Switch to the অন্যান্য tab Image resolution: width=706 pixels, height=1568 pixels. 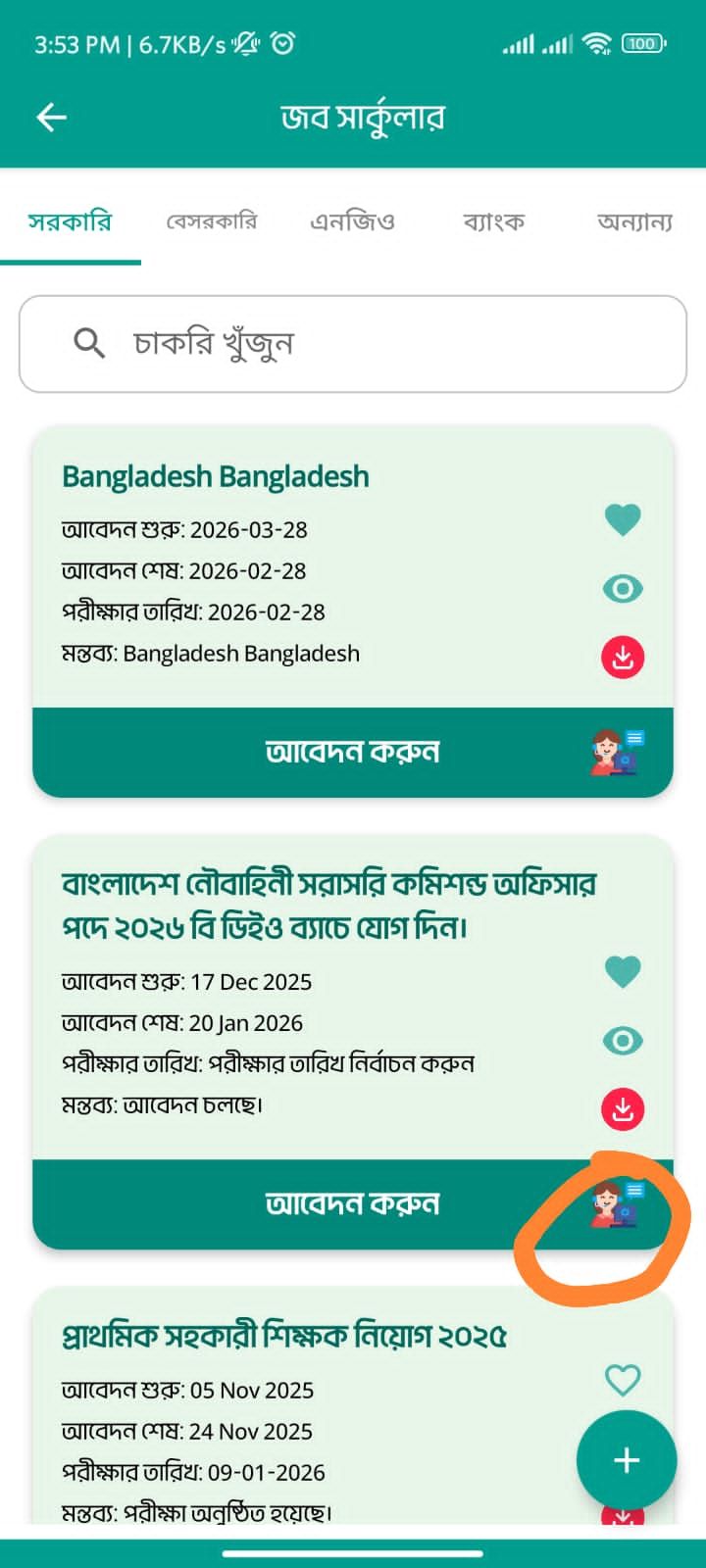(634, 221)
